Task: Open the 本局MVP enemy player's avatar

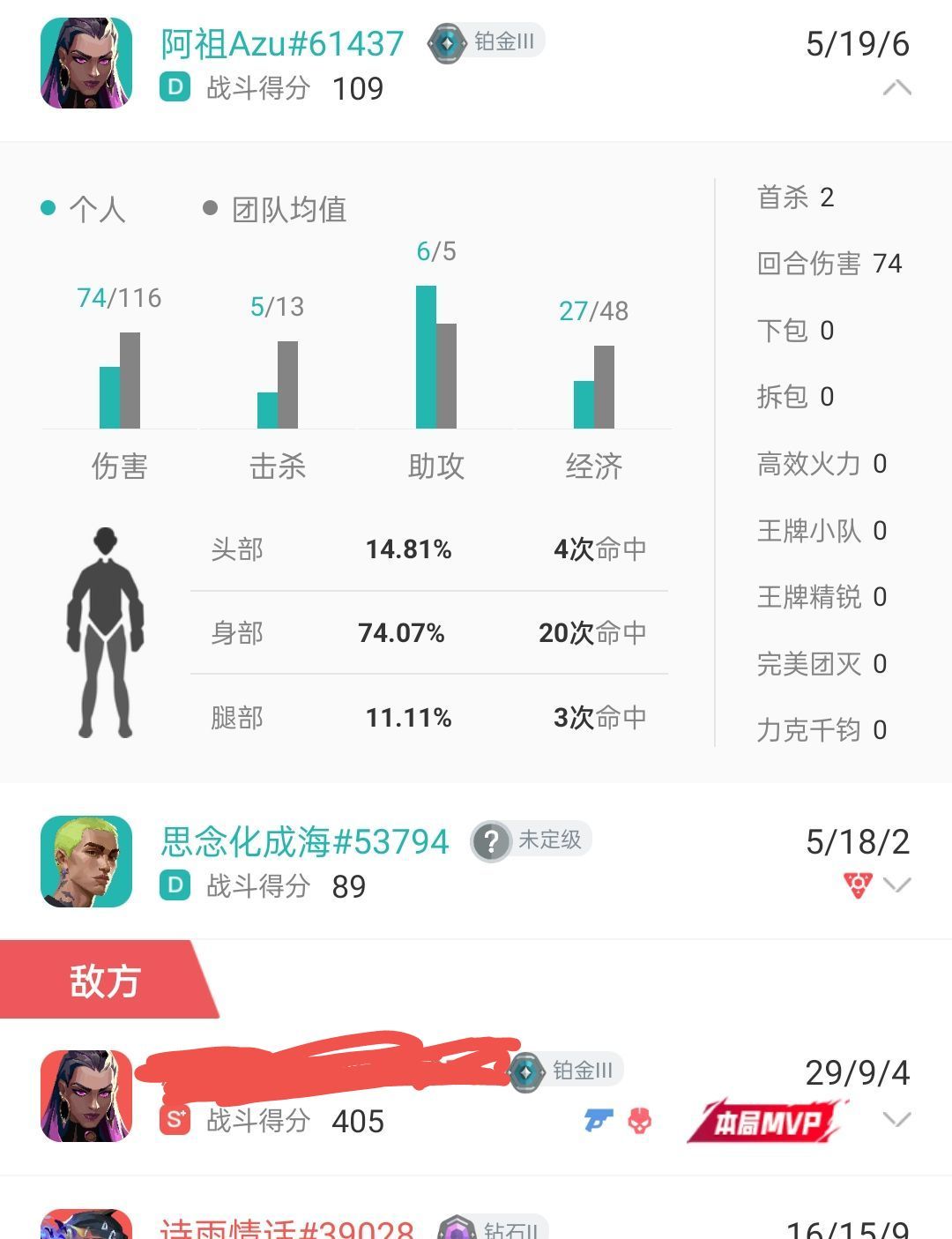Action: coord(86,1096)
